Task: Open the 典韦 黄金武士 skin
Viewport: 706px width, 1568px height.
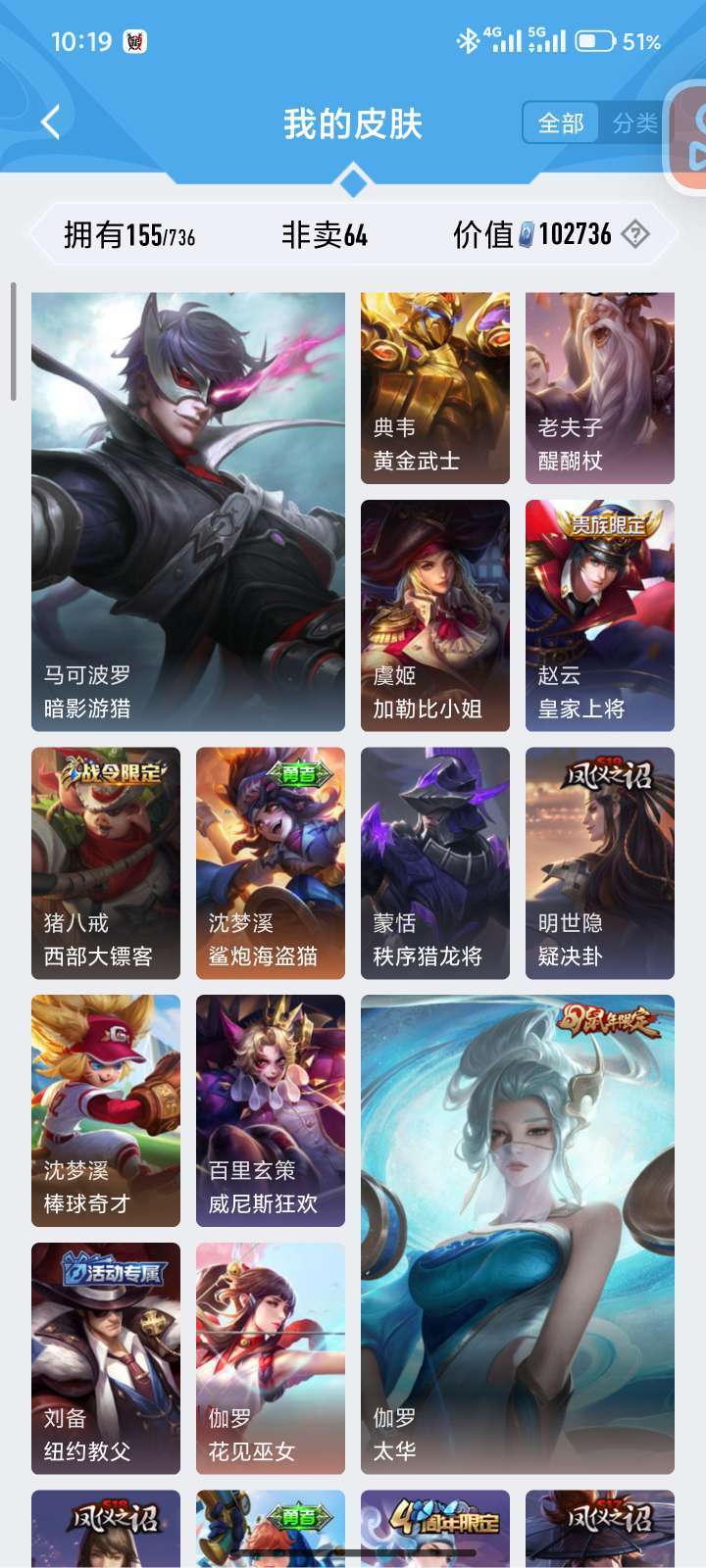Action: 435,388
